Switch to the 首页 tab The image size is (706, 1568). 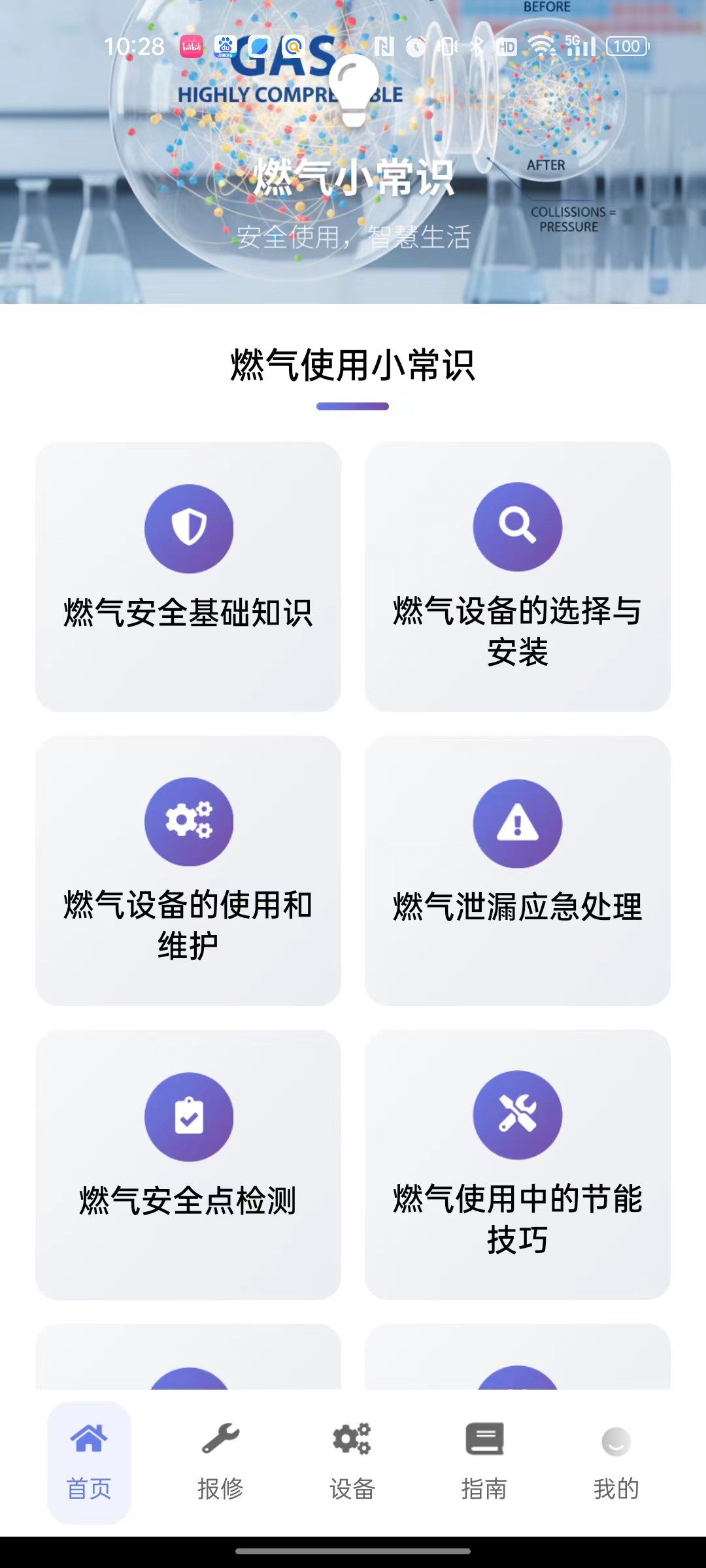[89, 1462]
